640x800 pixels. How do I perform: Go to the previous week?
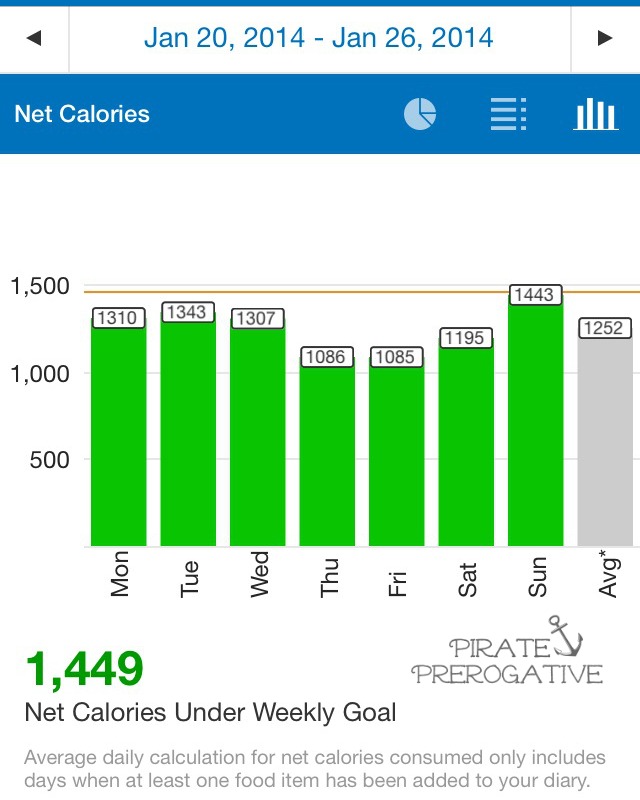pyautogui.click(x=34, y=39)
